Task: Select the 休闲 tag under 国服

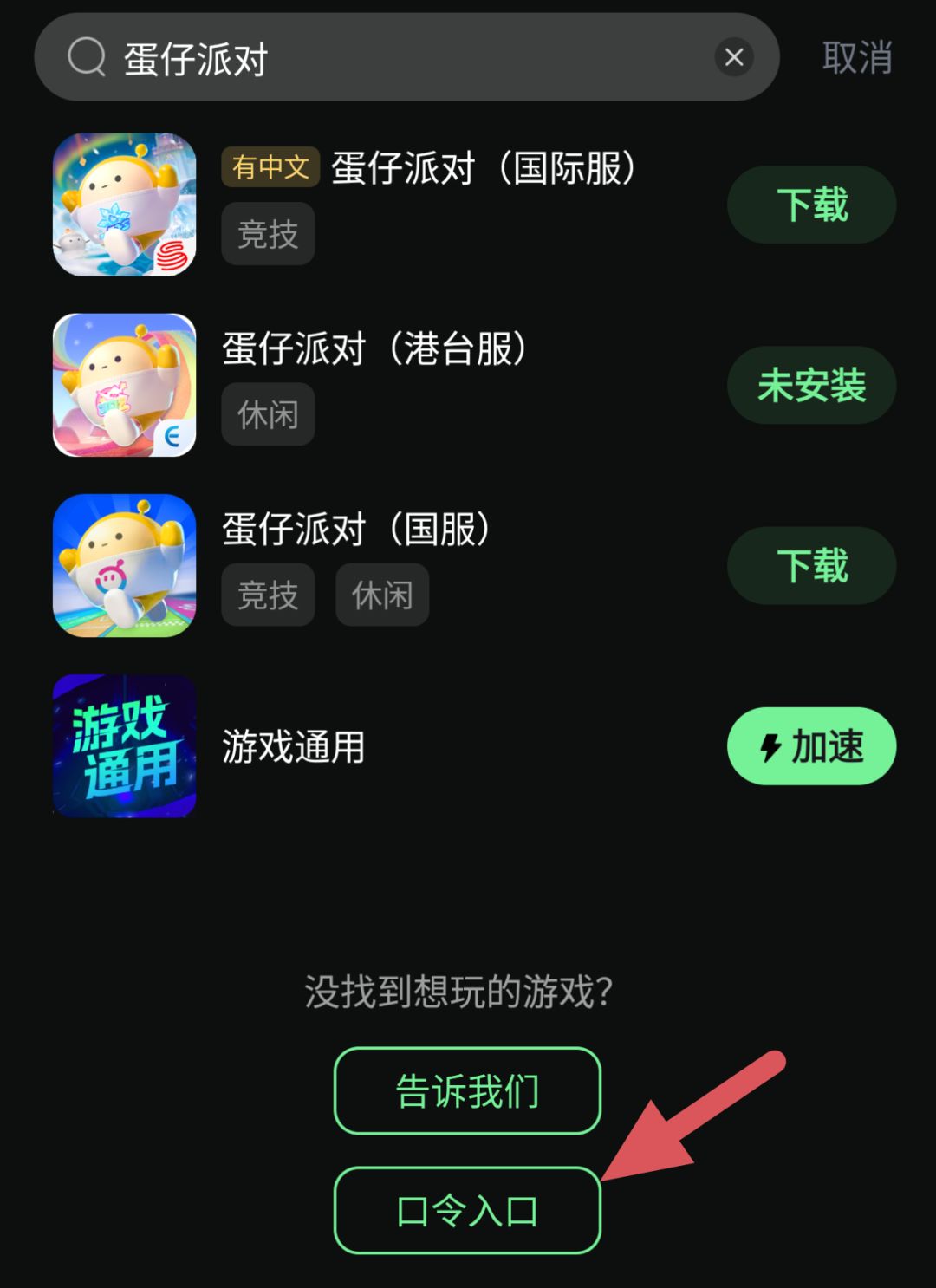Action: 381,595
